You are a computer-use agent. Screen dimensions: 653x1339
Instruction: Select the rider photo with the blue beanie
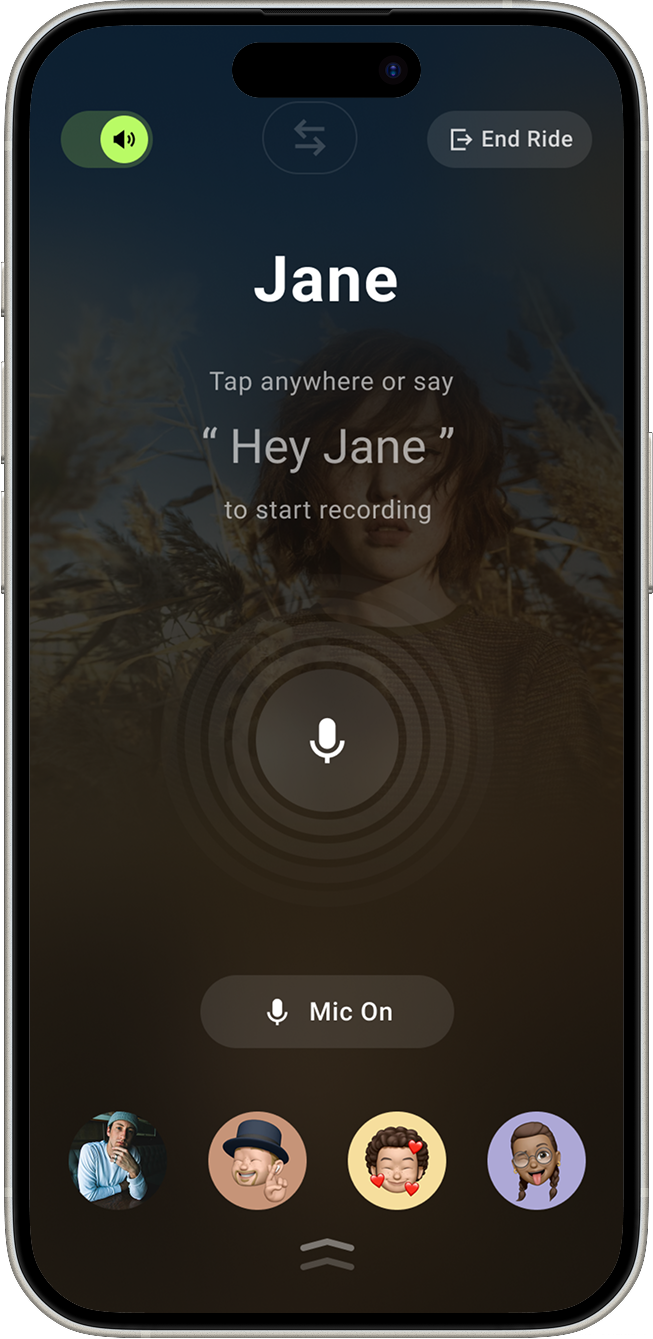[x=117, y=1161]
